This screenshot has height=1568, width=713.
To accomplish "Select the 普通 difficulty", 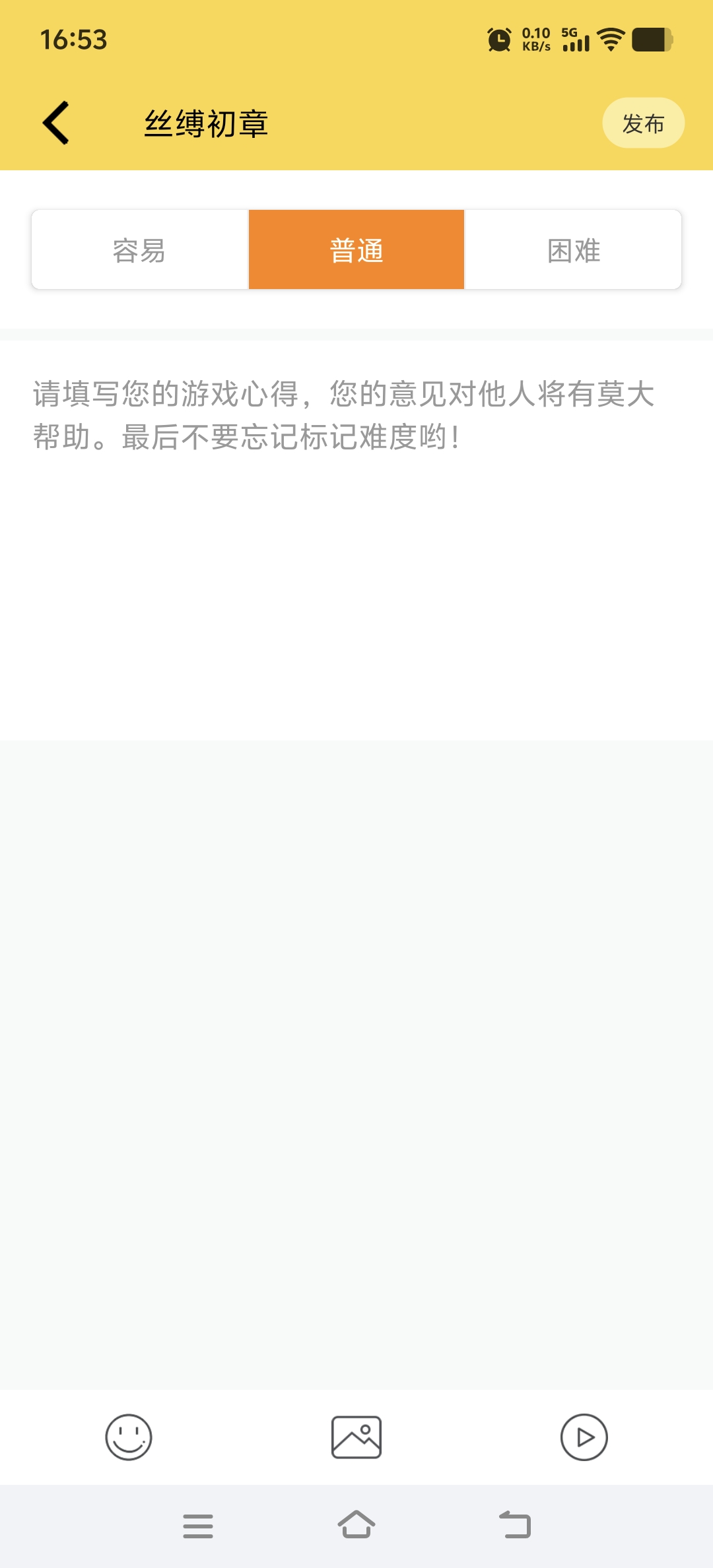I will point(356,250).
